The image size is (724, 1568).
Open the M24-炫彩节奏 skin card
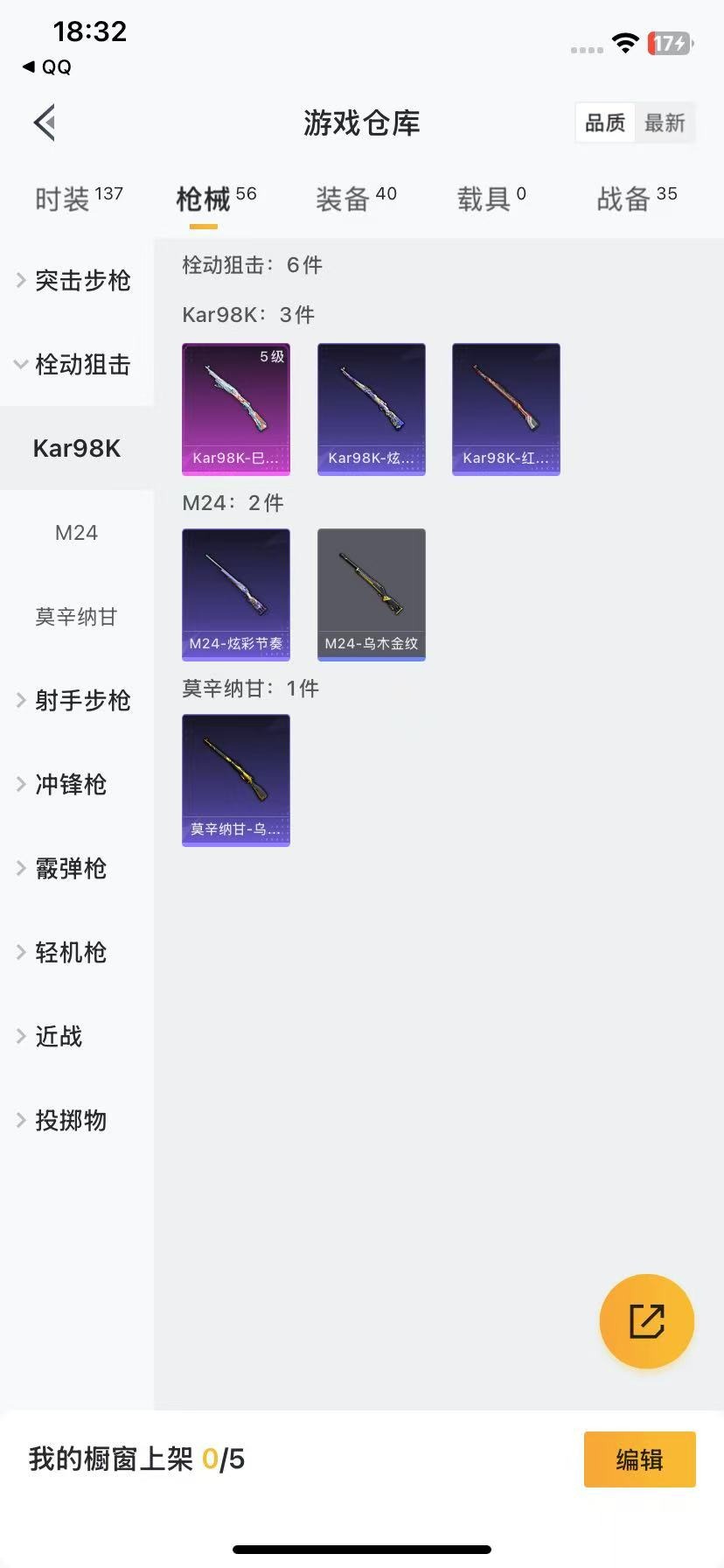(x=236, y=595)
